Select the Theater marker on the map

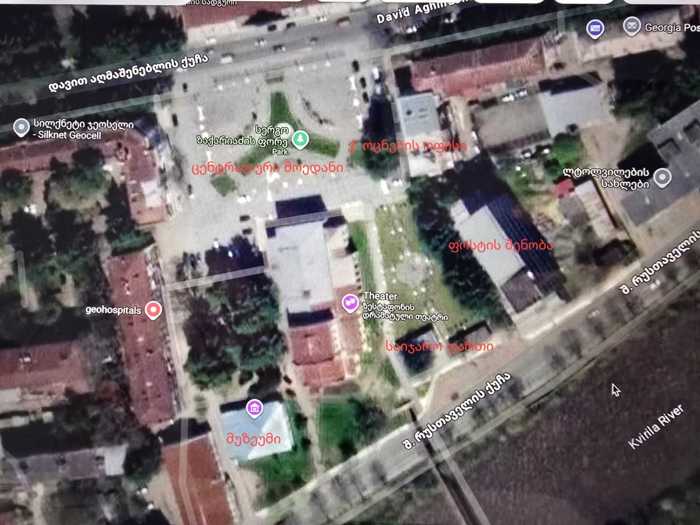click(x=350, y=302)
